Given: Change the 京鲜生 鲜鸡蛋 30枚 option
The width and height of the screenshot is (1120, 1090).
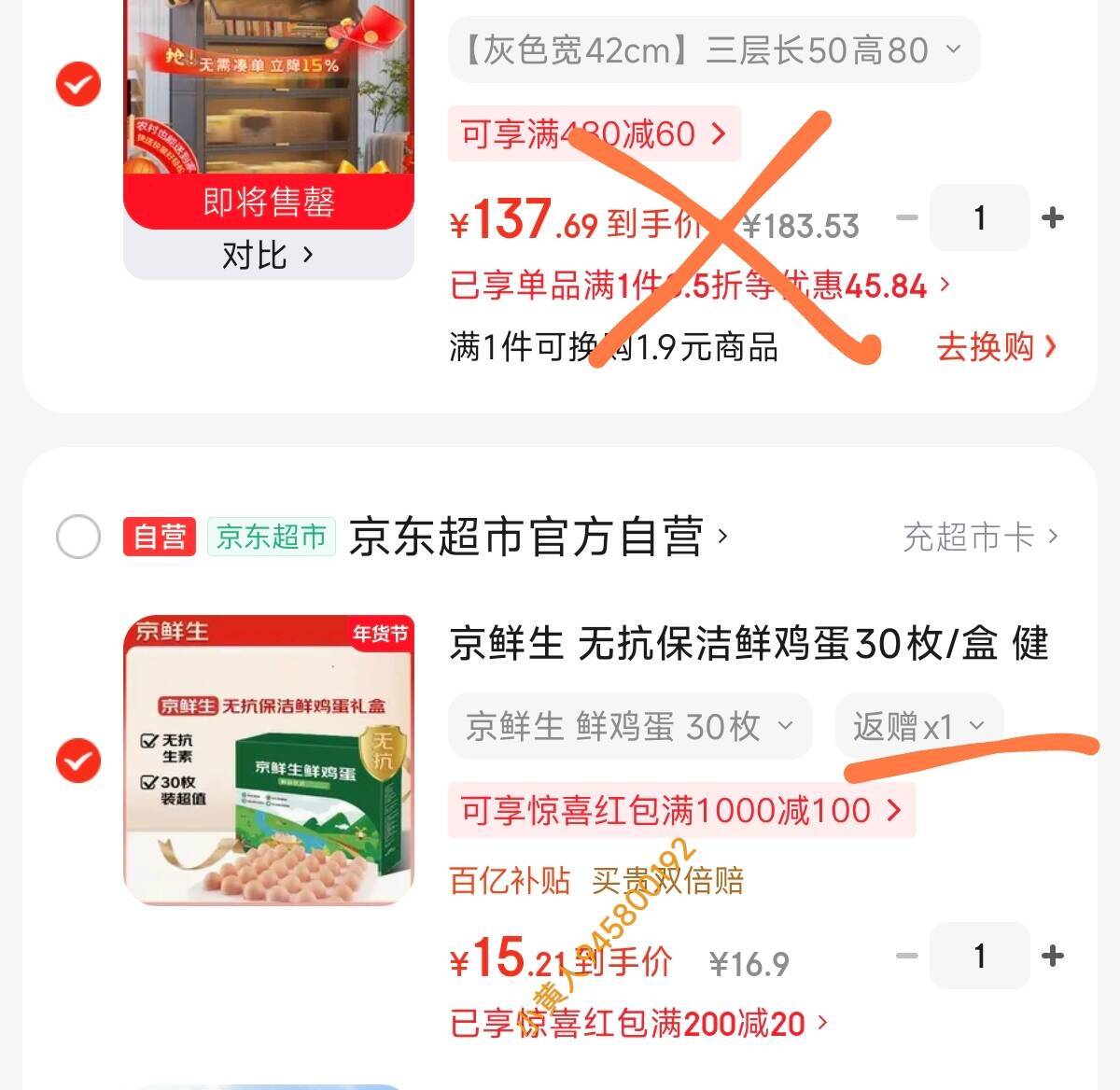Looking at the screenshot, I should (629, 726).
